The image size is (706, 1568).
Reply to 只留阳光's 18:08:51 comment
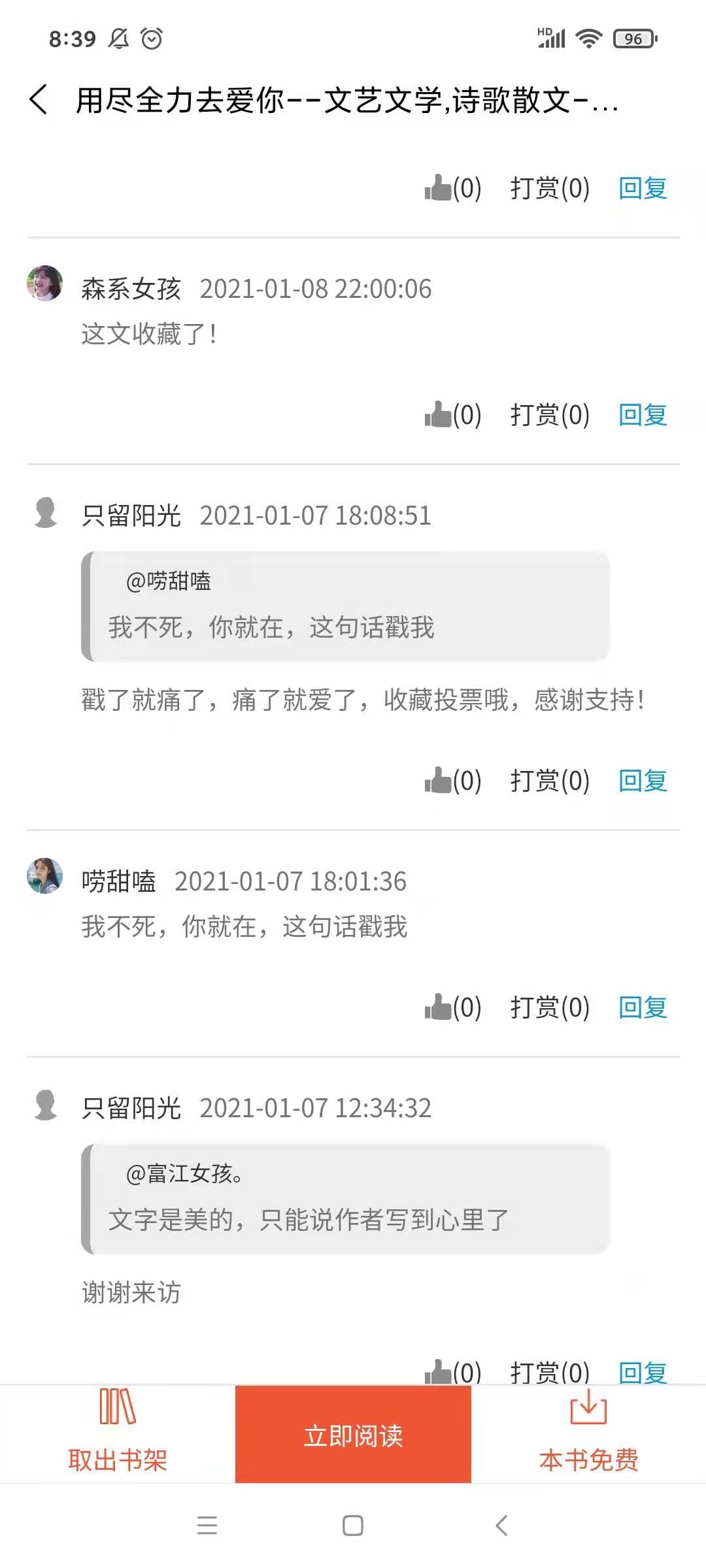pos(643,781)
